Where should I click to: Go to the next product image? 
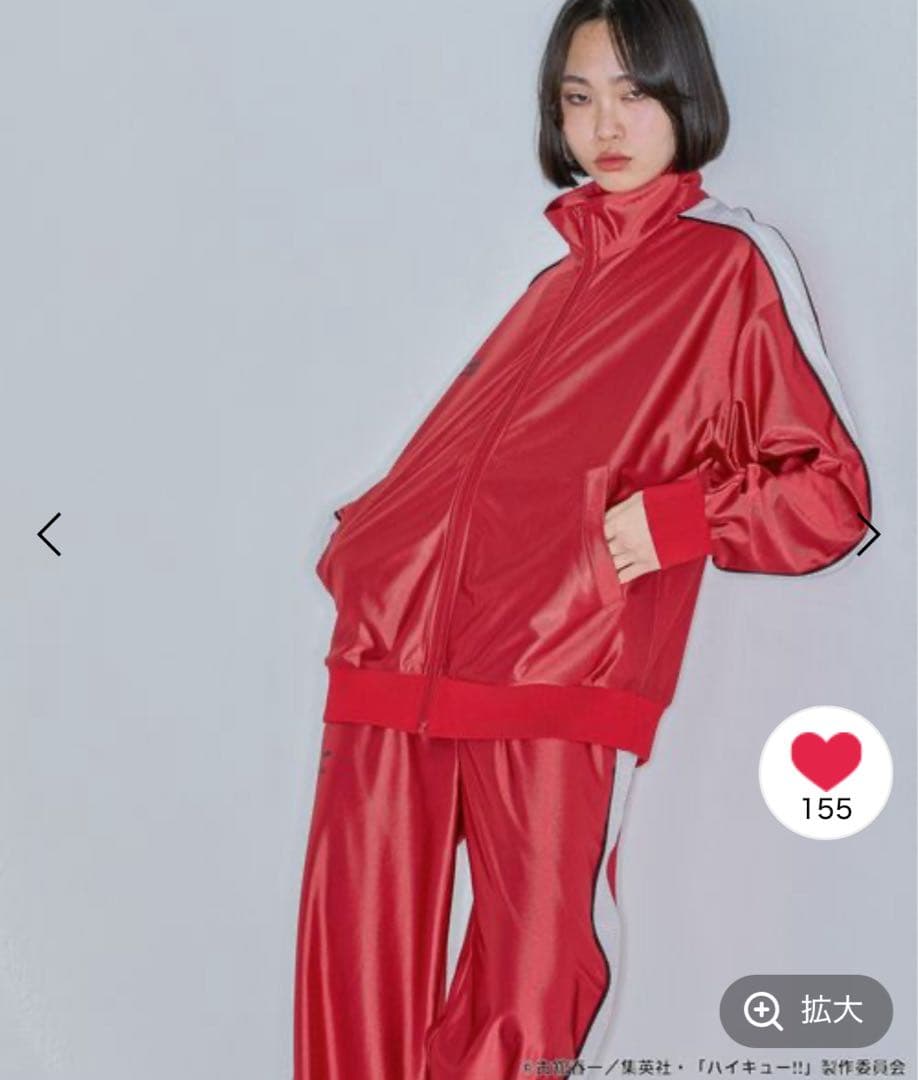click(868, 534)
